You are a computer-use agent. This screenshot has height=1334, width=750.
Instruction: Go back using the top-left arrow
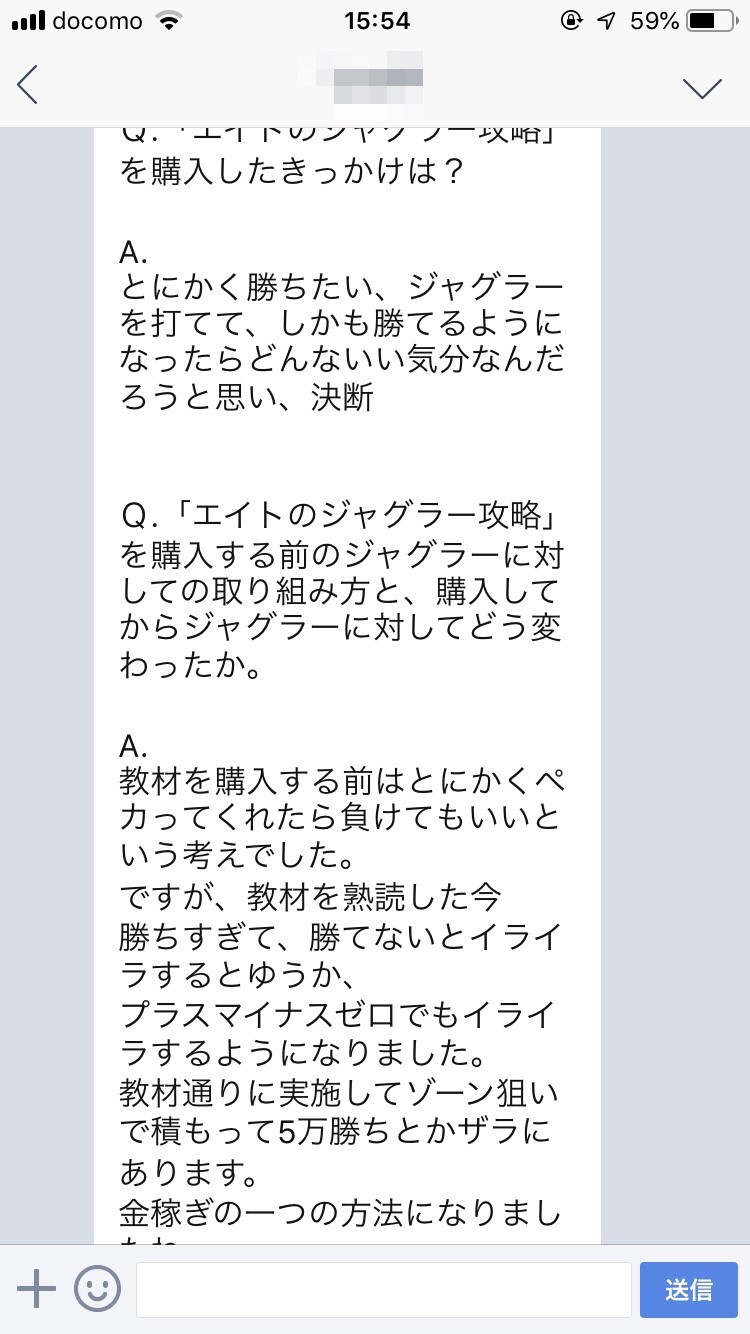click(28, 85)
